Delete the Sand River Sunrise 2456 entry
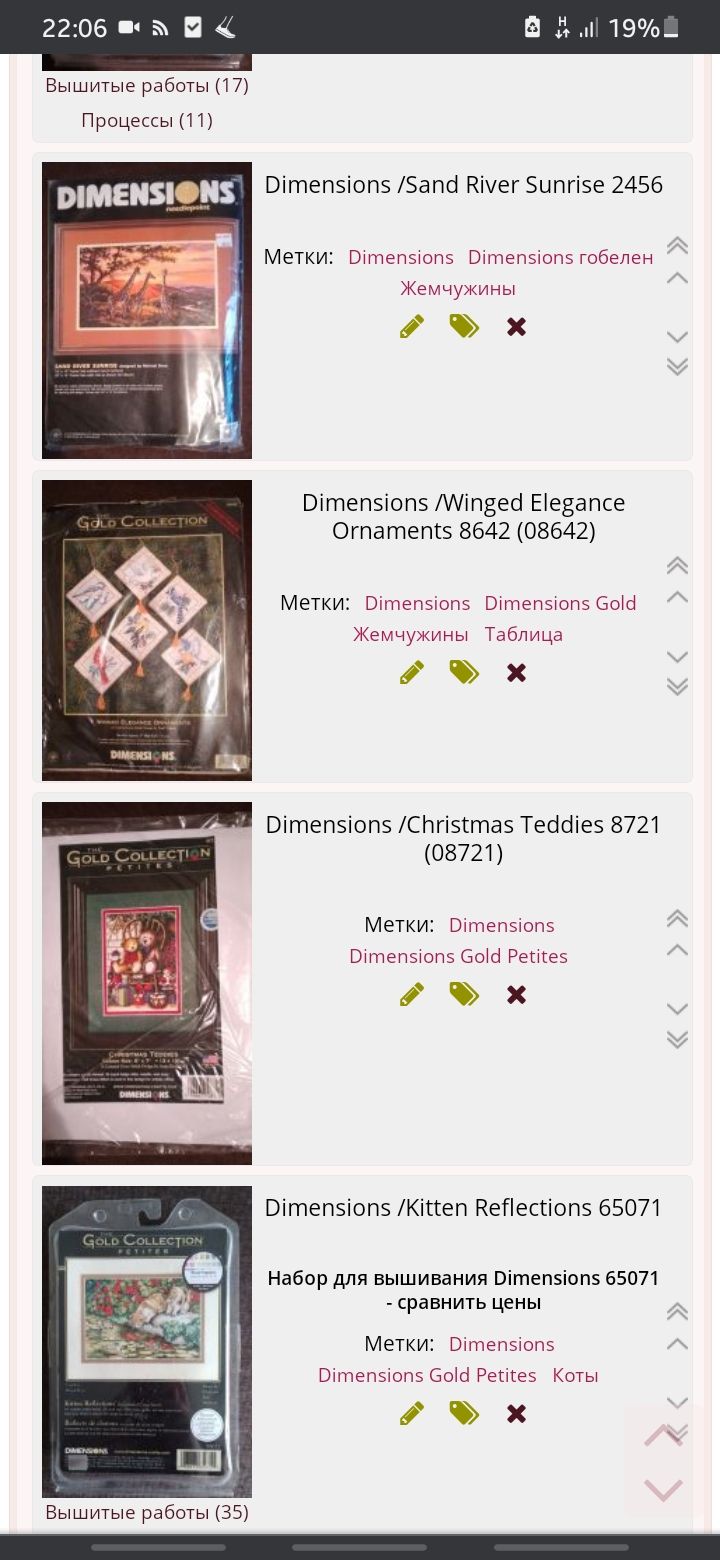Image resolution: width=720 pixels, height=1560 pixels. click(x=516, y=327)
